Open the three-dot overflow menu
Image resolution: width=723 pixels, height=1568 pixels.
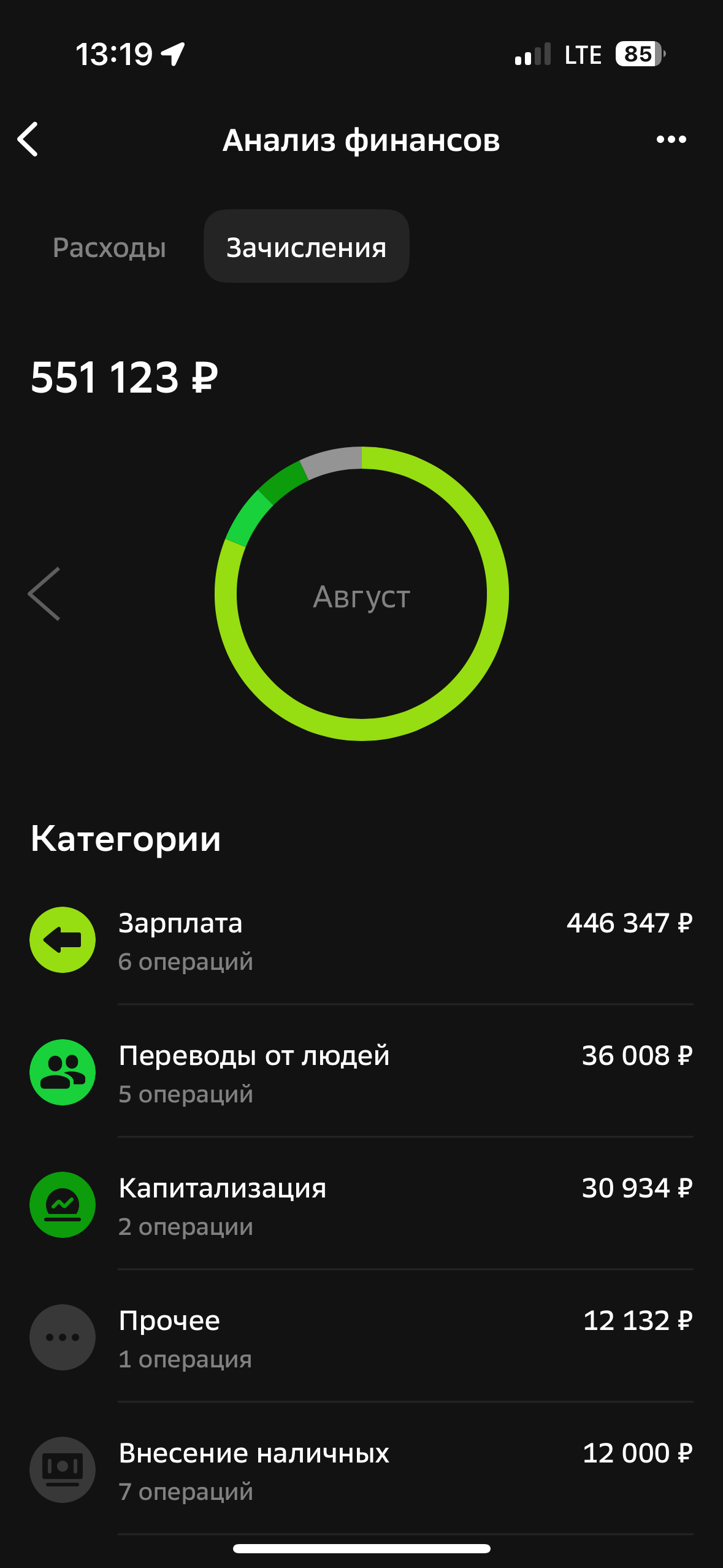(x=671, y=140)
